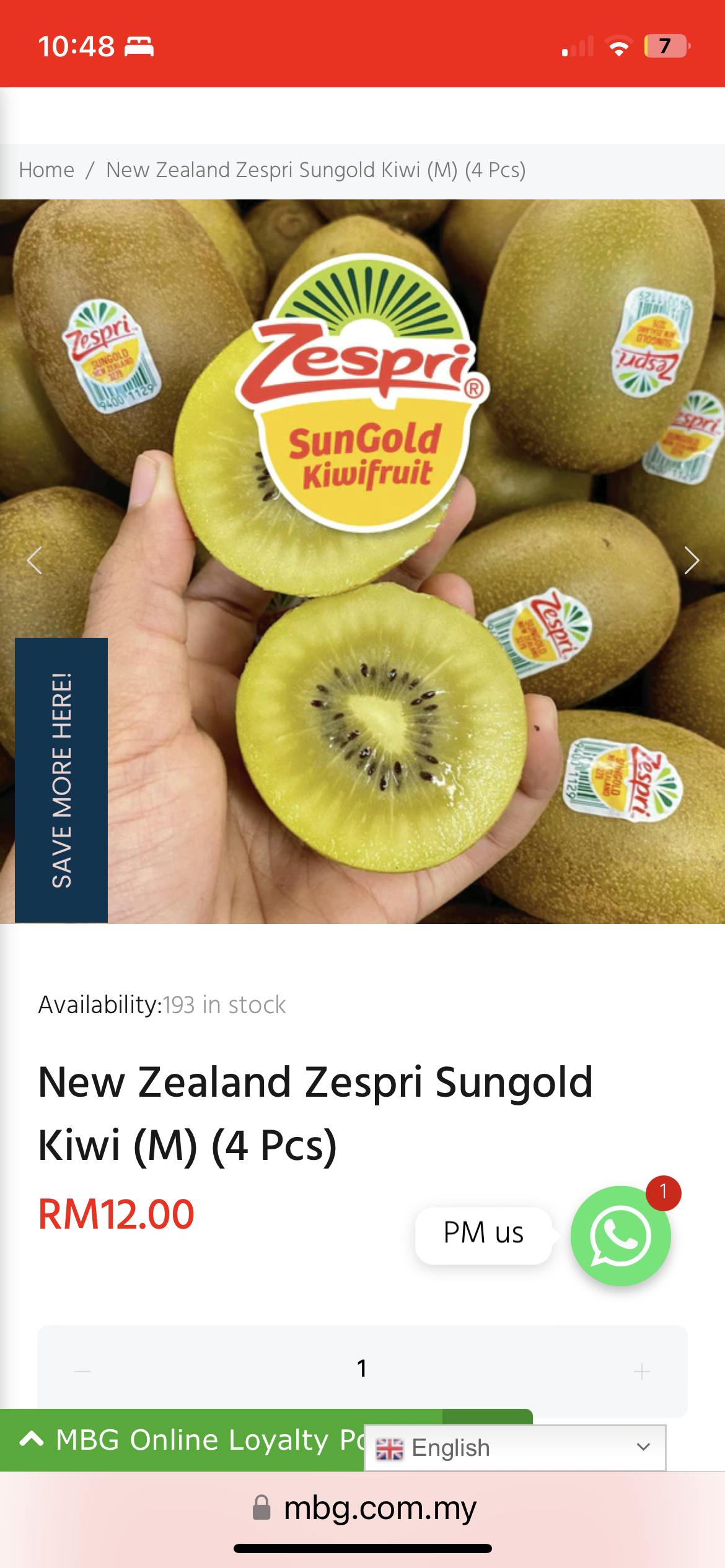Go to the Home breadcrumb link
The height and width of the screenshot is (1568, 725).
tap(46, 170)
